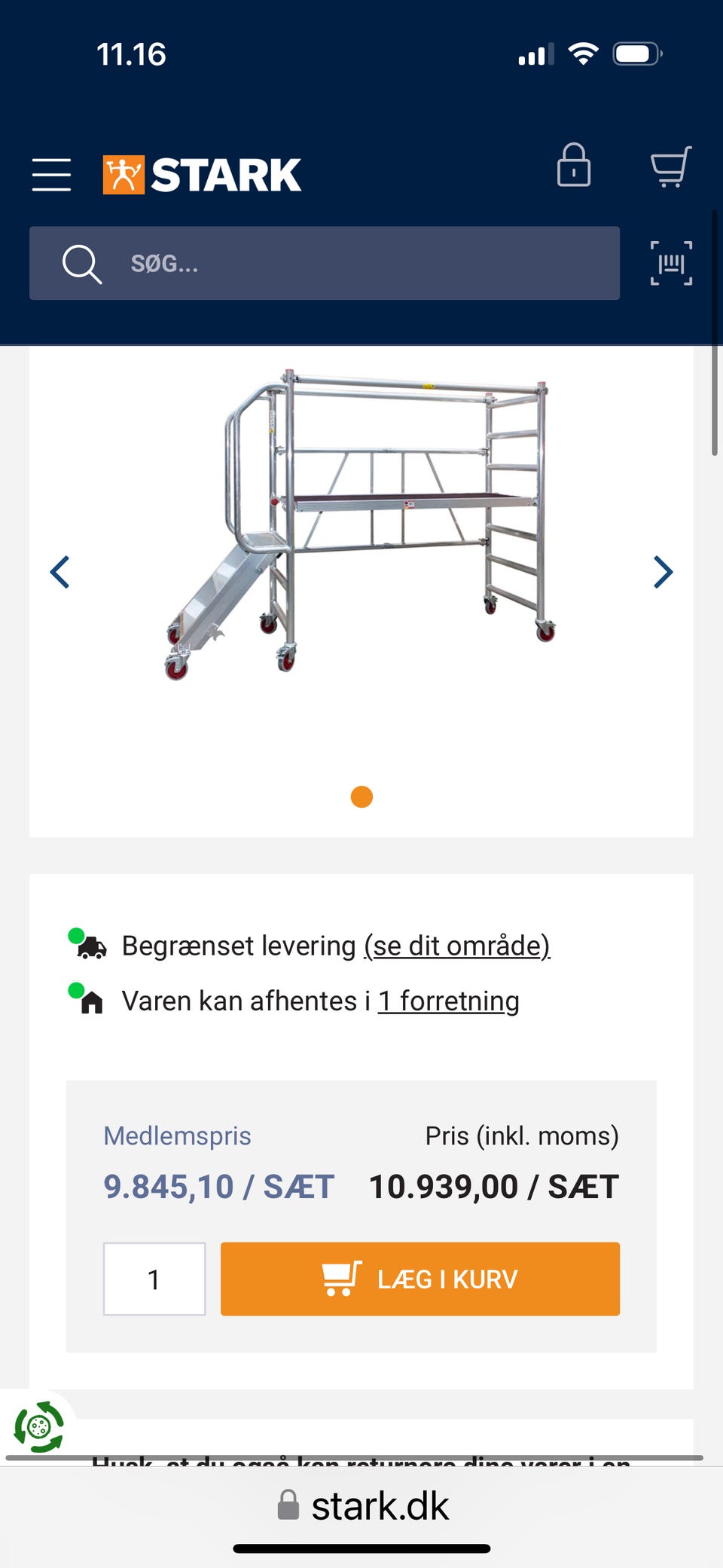Open the shopping cart

tap(670, 167)
